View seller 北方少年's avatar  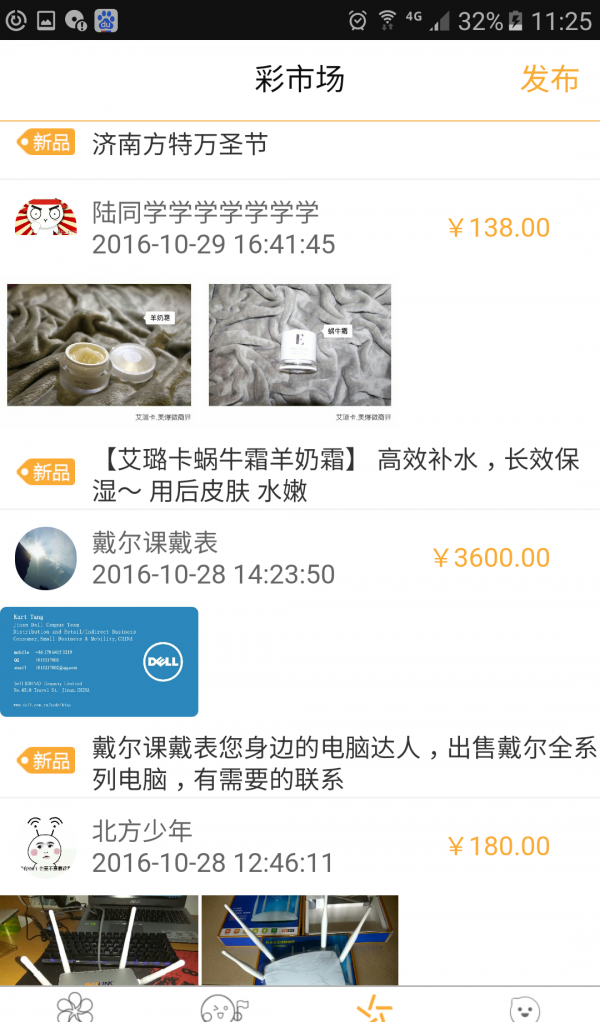[46, 846]
